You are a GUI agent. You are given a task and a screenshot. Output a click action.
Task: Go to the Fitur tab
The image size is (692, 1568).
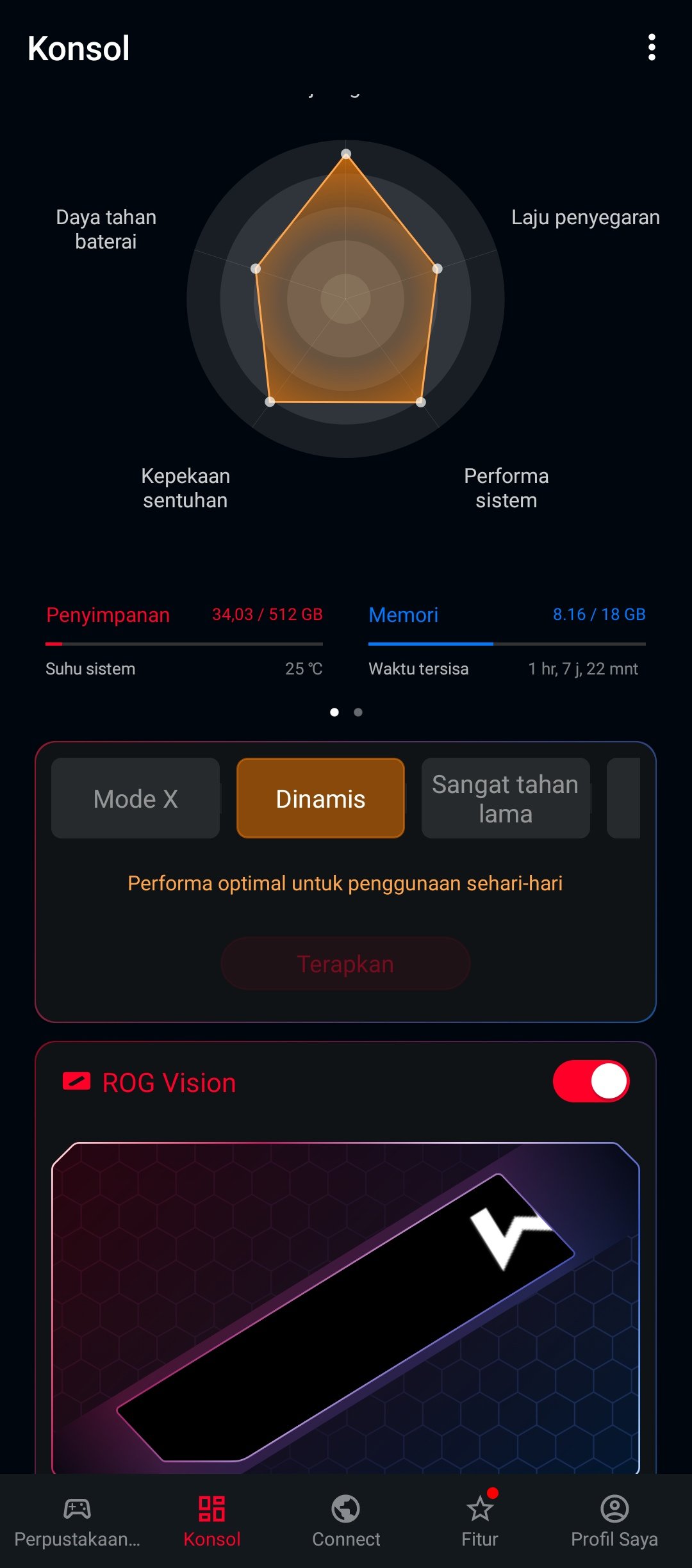480,1522
